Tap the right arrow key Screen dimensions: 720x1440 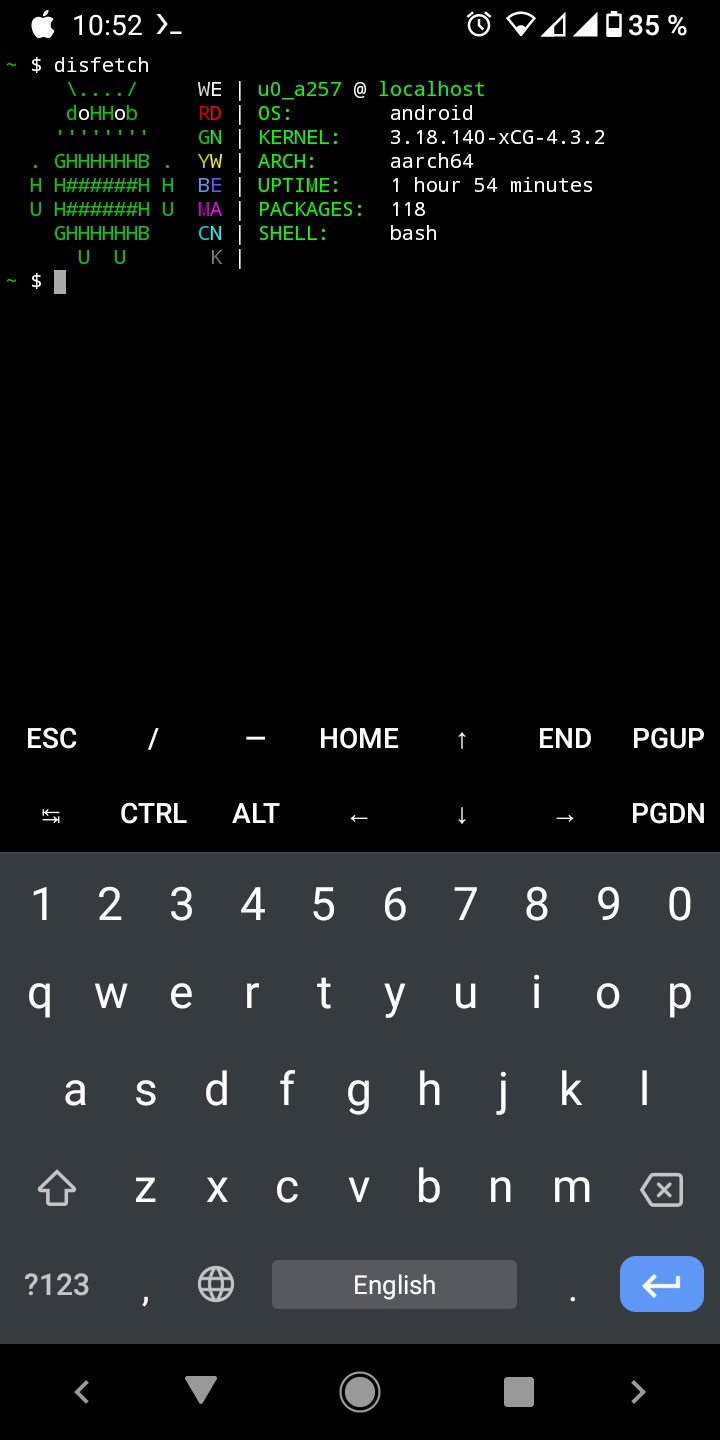coord(565,814)
